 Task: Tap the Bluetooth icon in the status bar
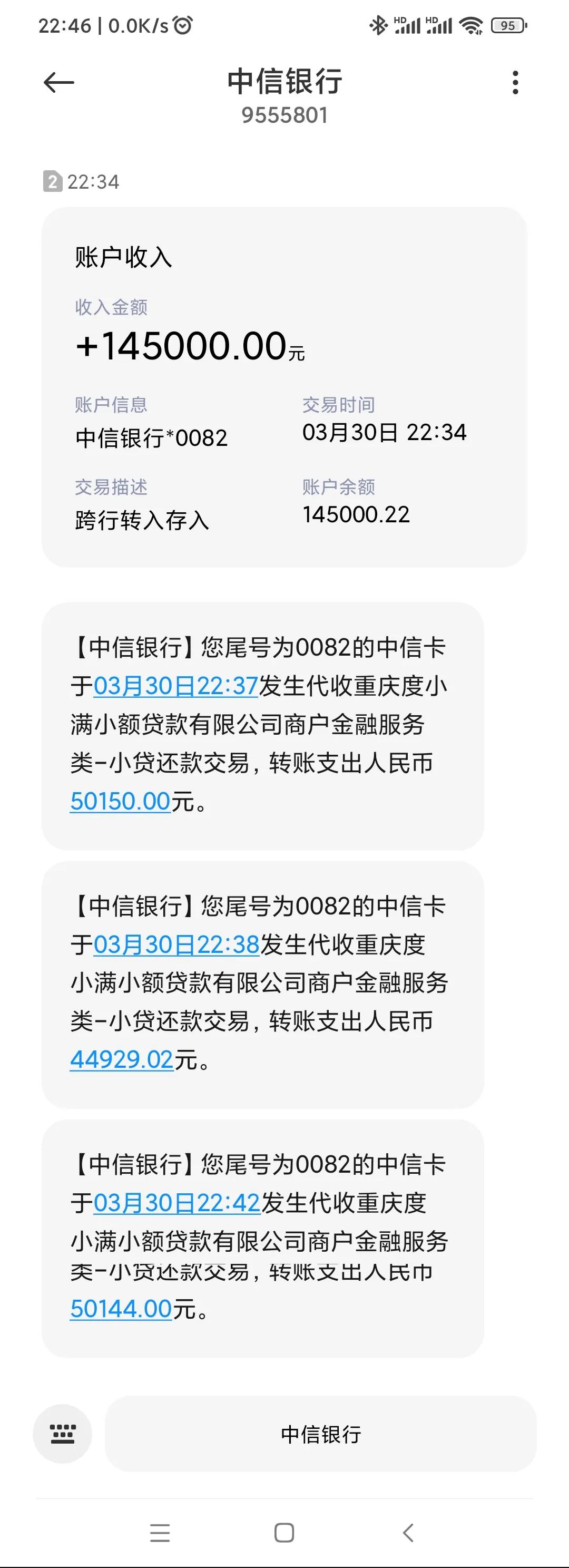coord(378,26)
